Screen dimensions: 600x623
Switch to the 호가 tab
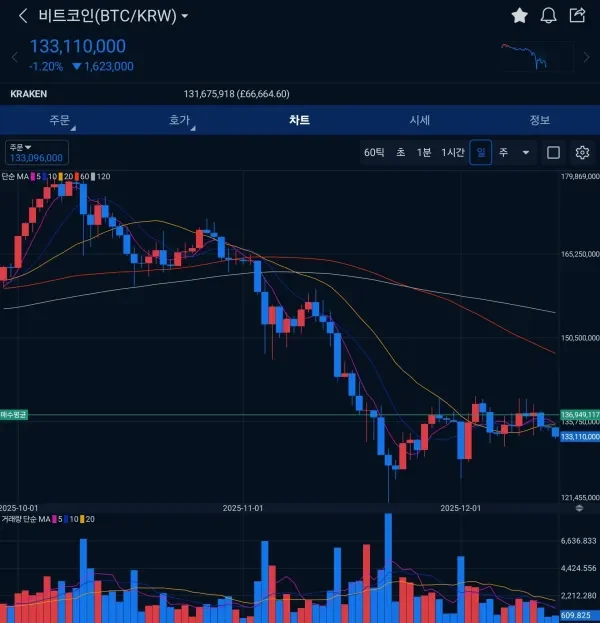coord(180,120)
